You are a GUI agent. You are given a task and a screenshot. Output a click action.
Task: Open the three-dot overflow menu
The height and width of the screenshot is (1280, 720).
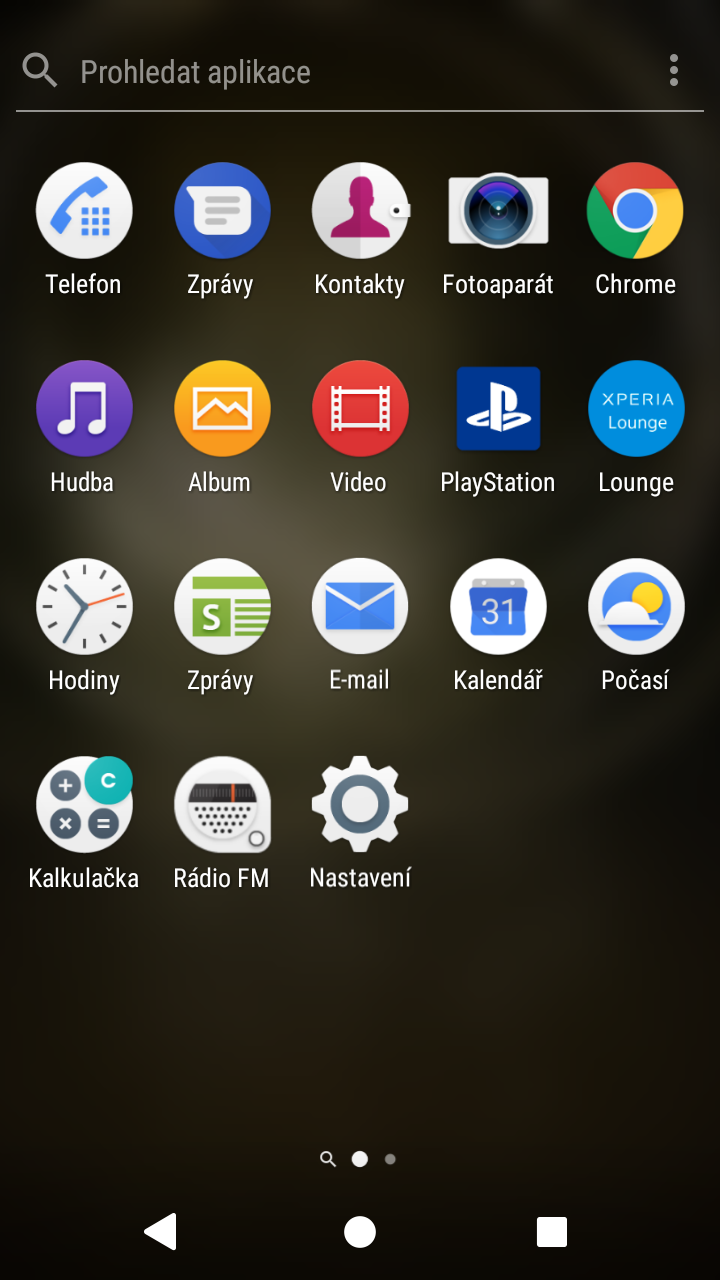pyautogui.click(x=674, y=70)
